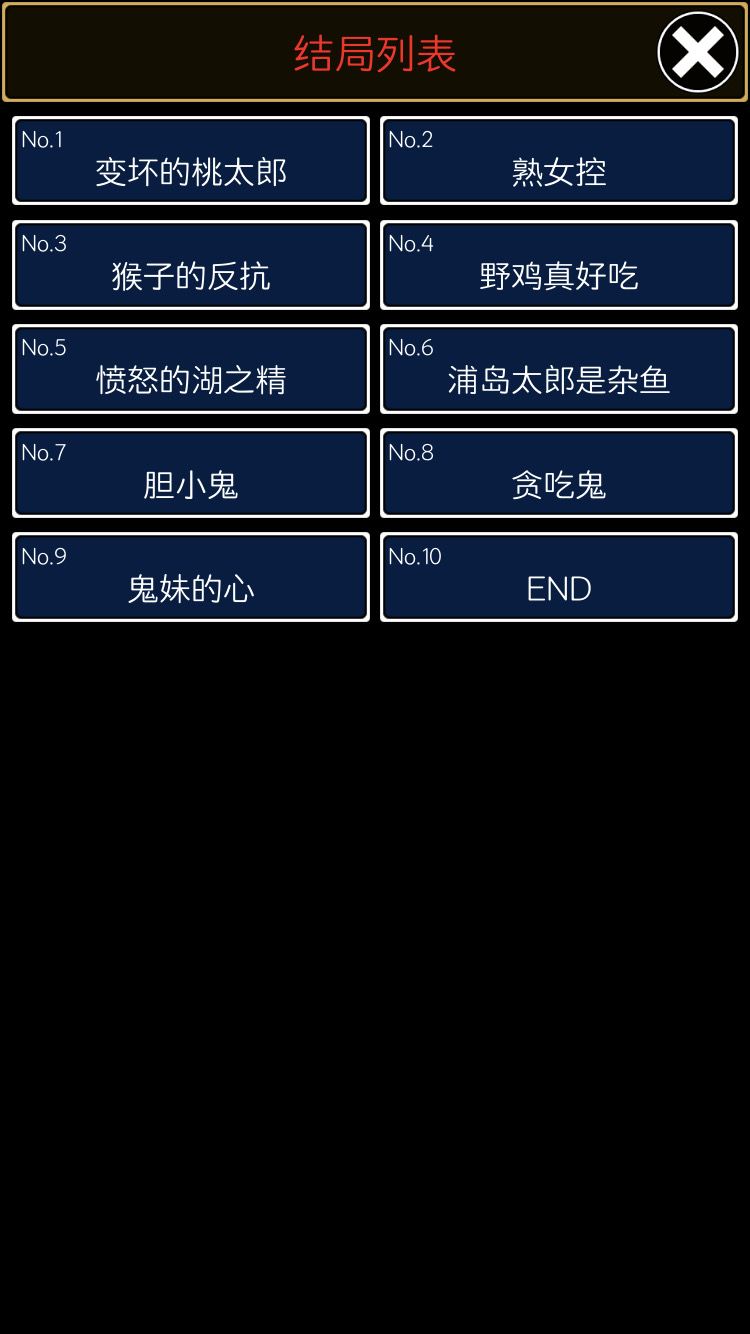The width and height of the screenshot is (750, 1334).
Task: Select ending No.8 贪吃鬼
Action: coord(558,473)
